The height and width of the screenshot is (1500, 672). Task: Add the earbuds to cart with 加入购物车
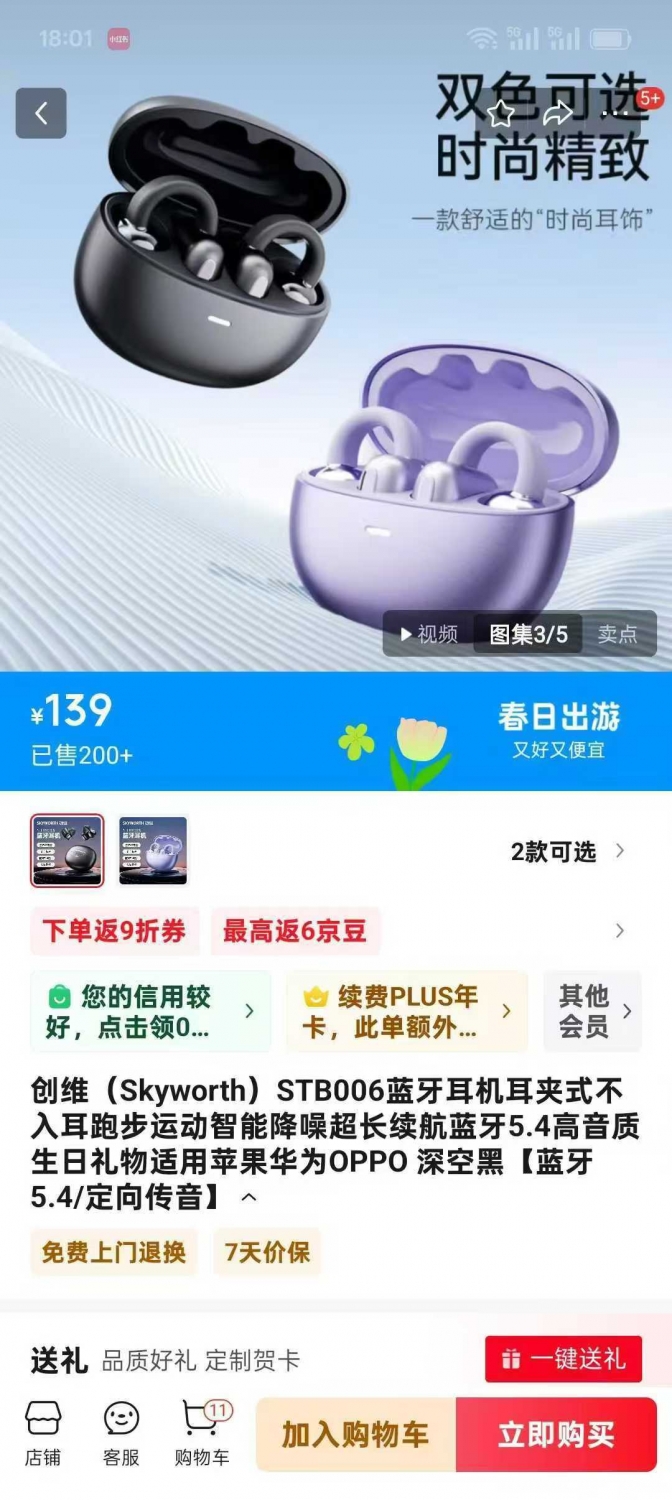tap(356, 1435)
